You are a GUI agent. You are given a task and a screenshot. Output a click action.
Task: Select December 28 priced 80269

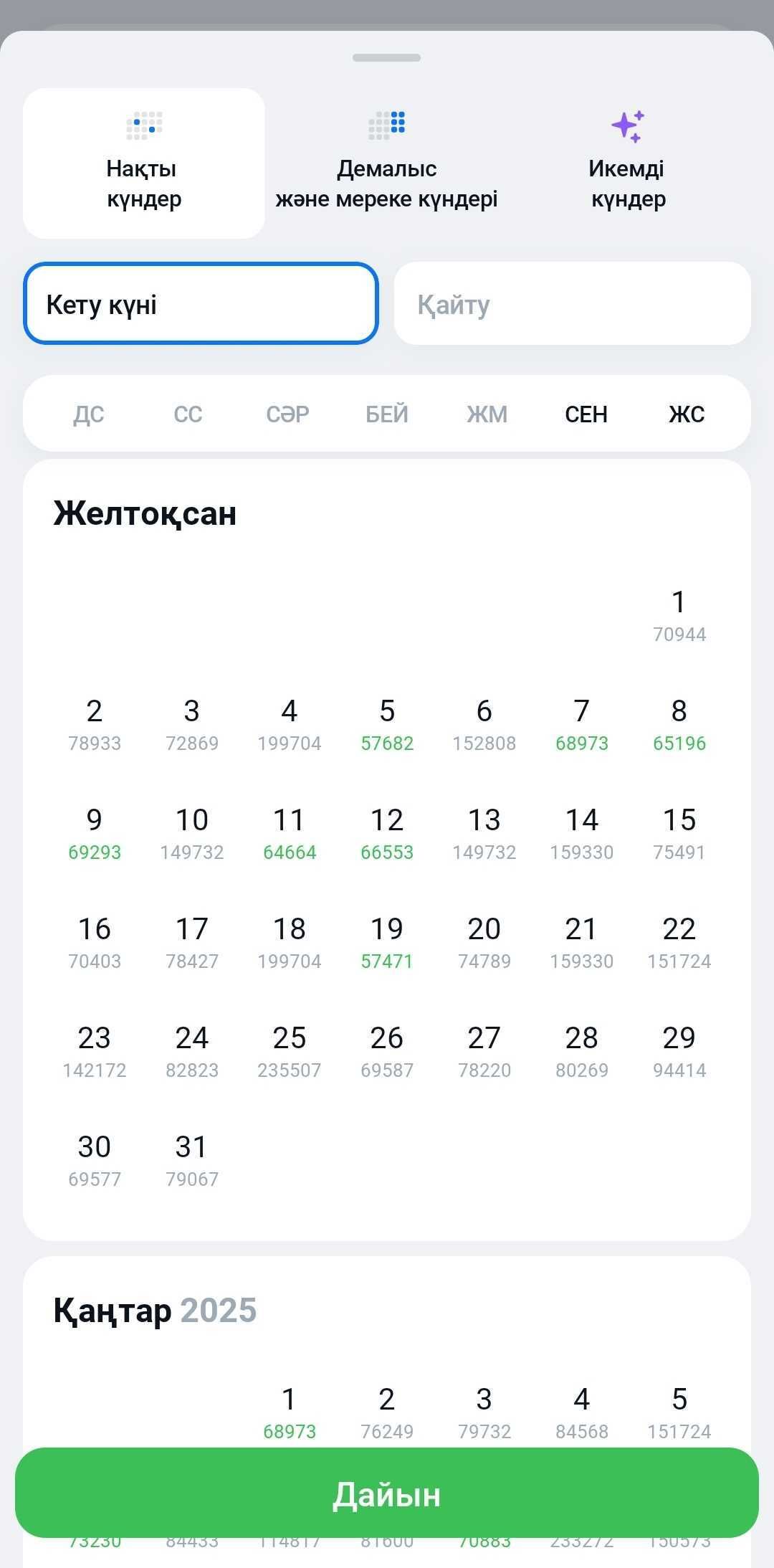(581, 1052)
